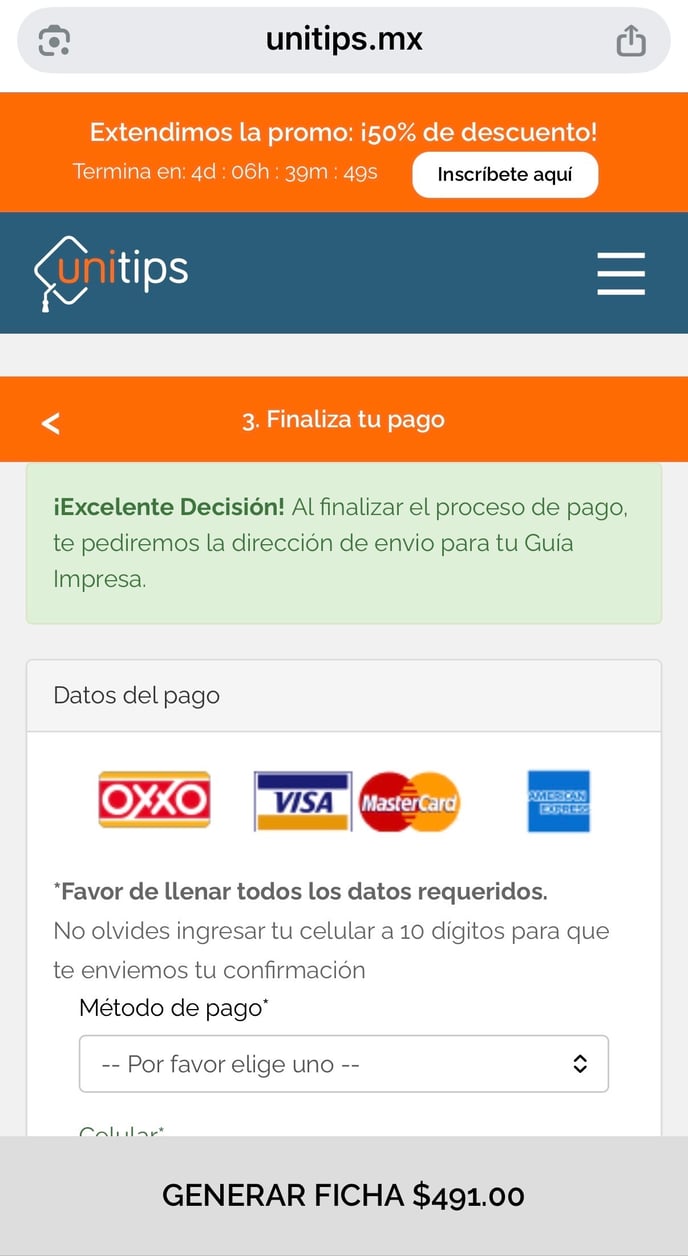Share this page from the browser bar

(x=631, y=41)
